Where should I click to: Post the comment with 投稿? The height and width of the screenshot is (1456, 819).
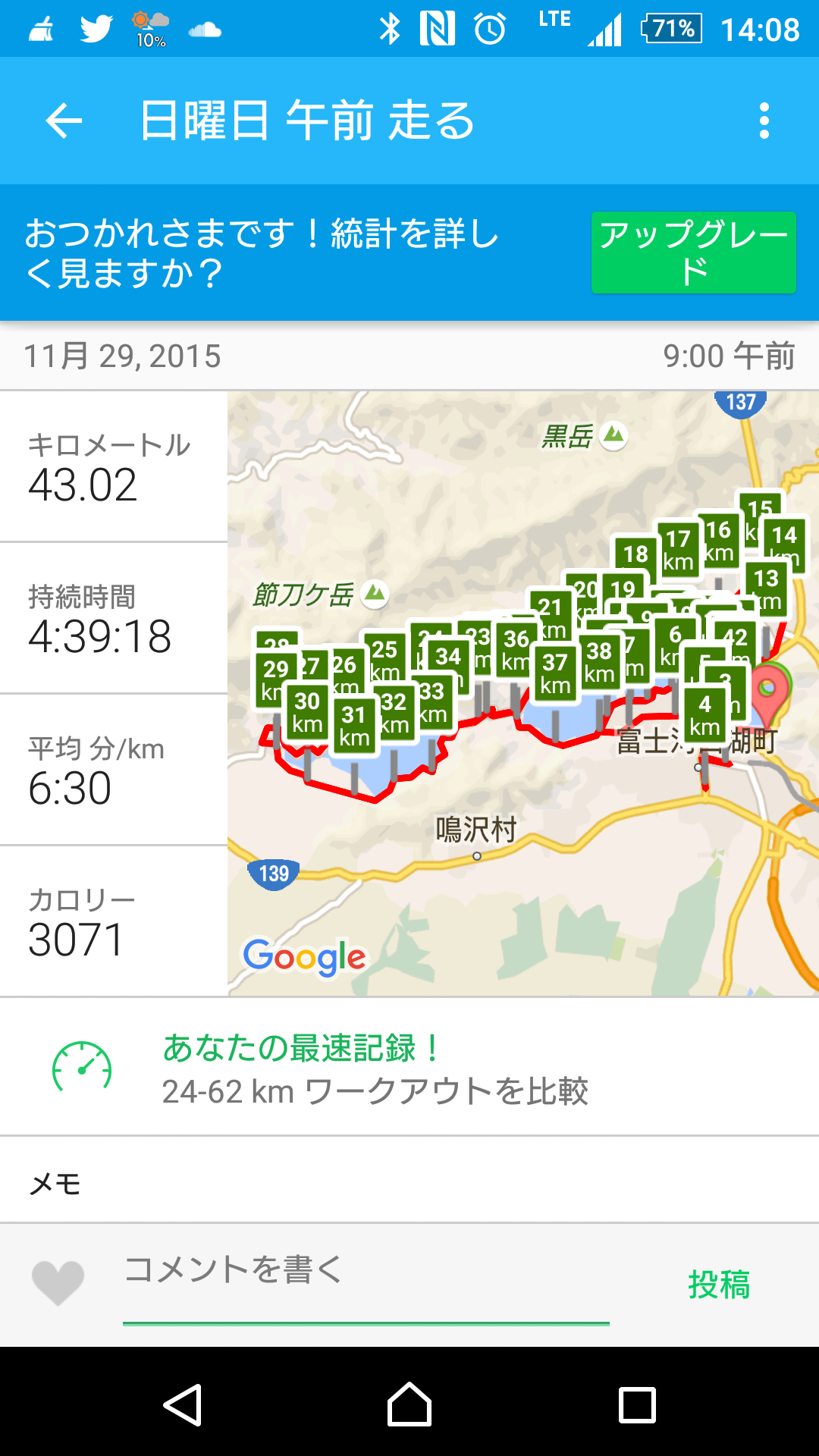(718, 1285)
